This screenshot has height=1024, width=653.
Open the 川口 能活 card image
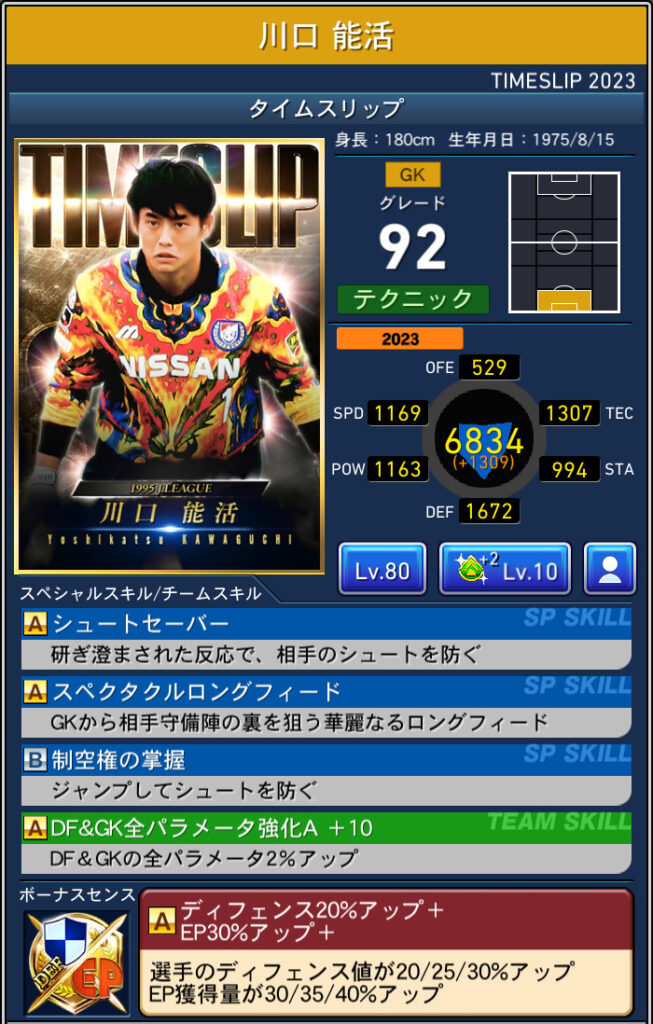[169, 356]
